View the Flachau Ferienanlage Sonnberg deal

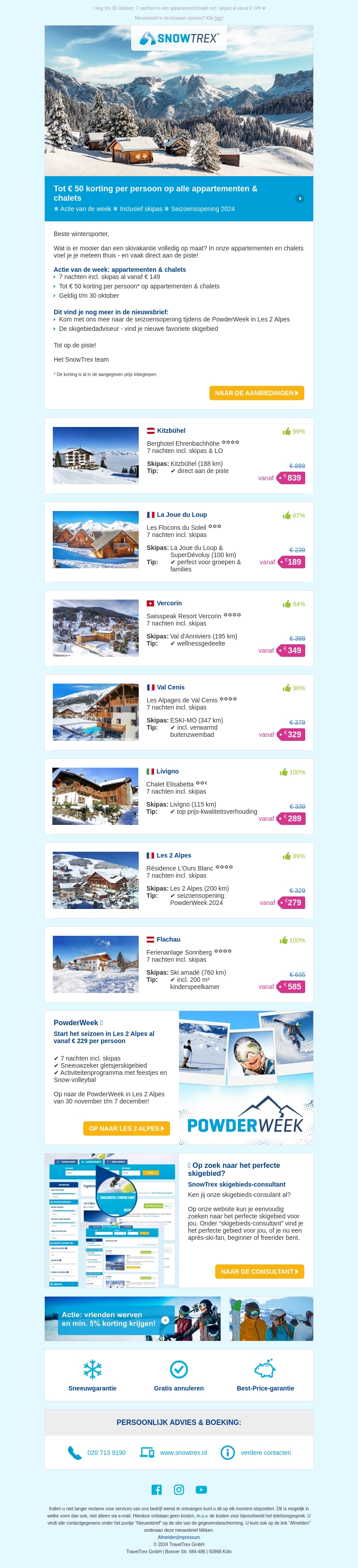179,952
